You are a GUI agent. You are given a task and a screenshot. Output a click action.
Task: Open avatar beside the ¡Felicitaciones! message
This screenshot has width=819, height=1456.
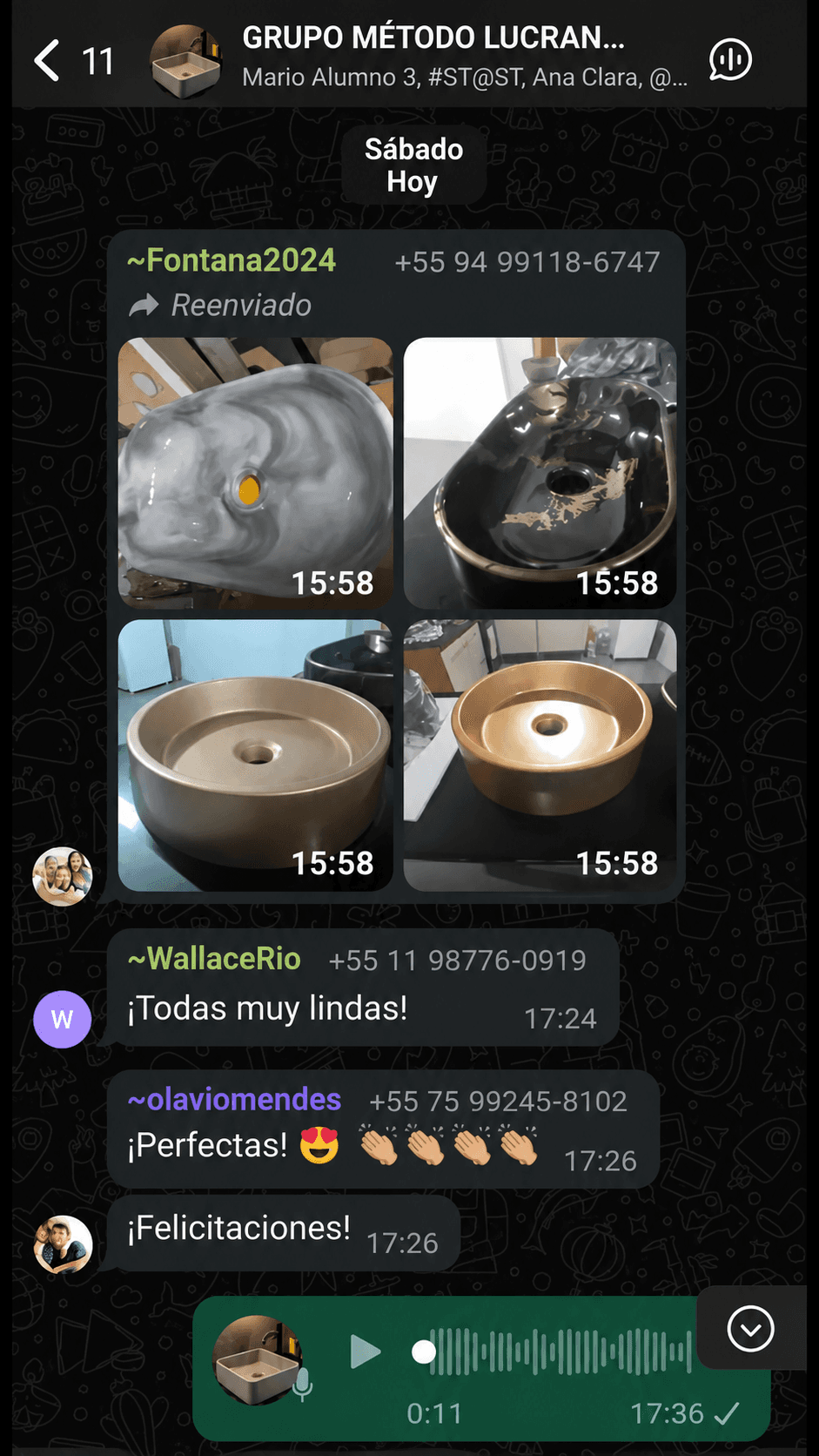pyautogui.click(x=63, y=1244)
